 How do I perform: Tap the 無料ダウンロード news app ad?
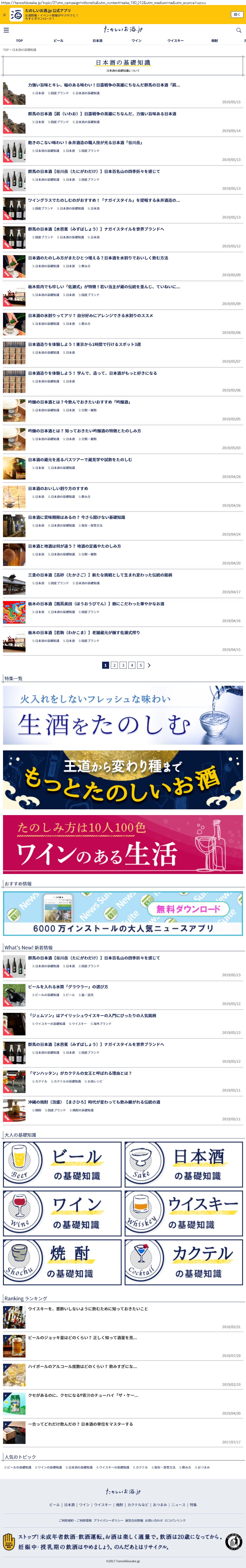click(123, 913)
